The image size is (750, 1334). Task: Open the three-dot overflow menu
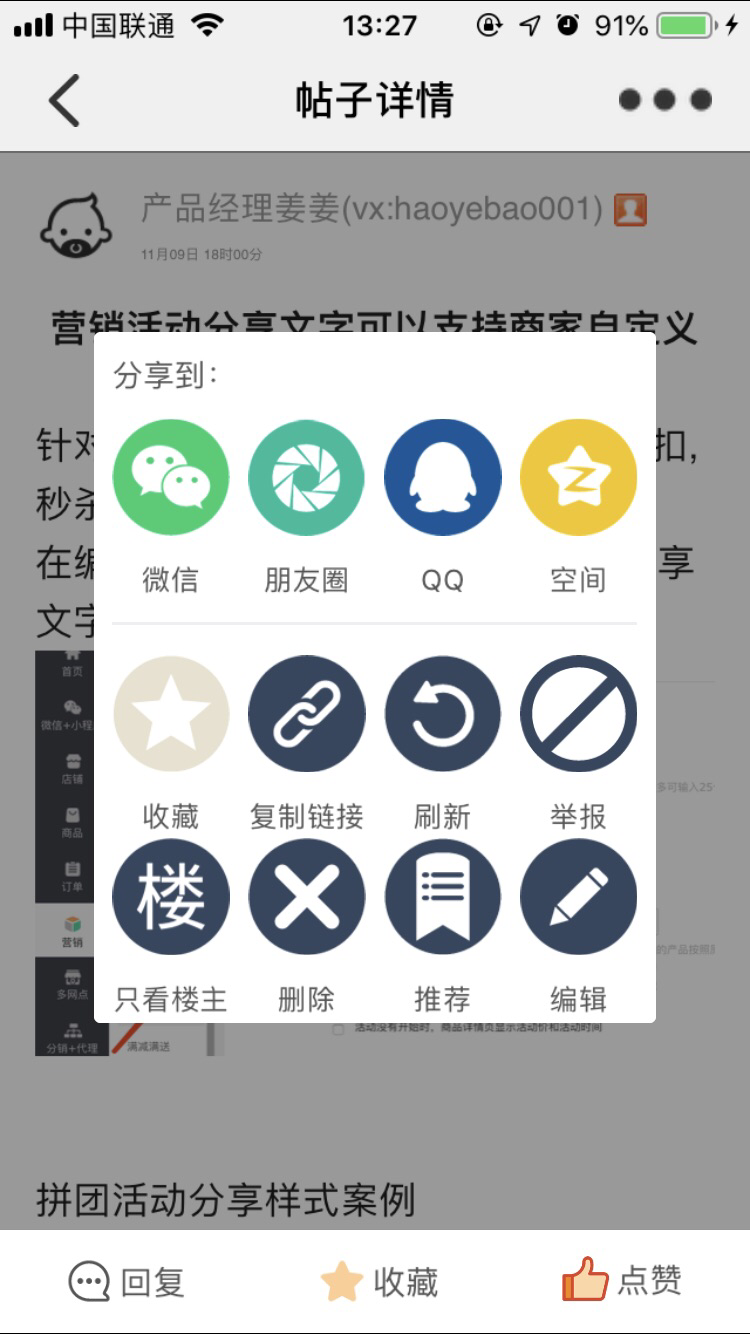(665, 100)
